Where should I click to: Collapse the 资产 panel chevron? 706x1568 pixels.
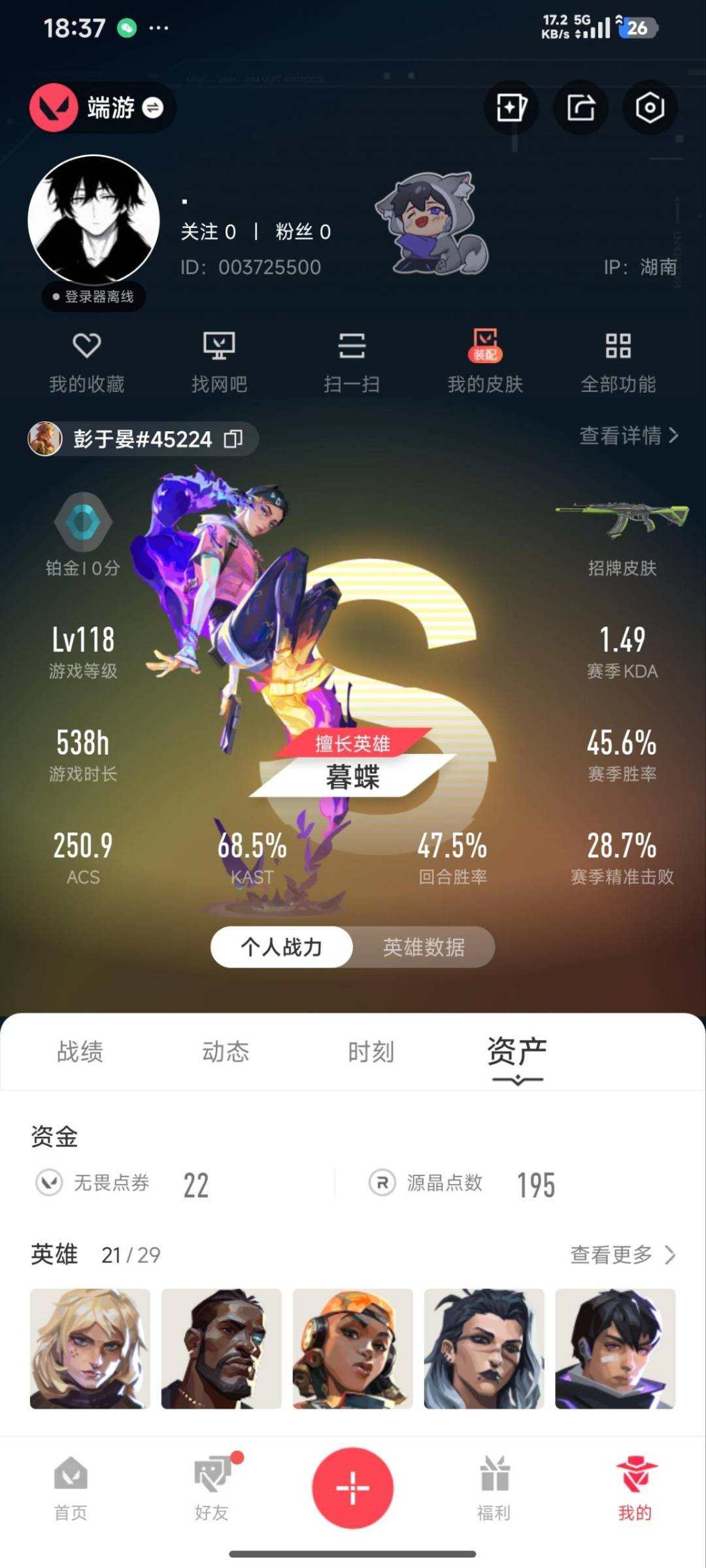coord(516,1078)
